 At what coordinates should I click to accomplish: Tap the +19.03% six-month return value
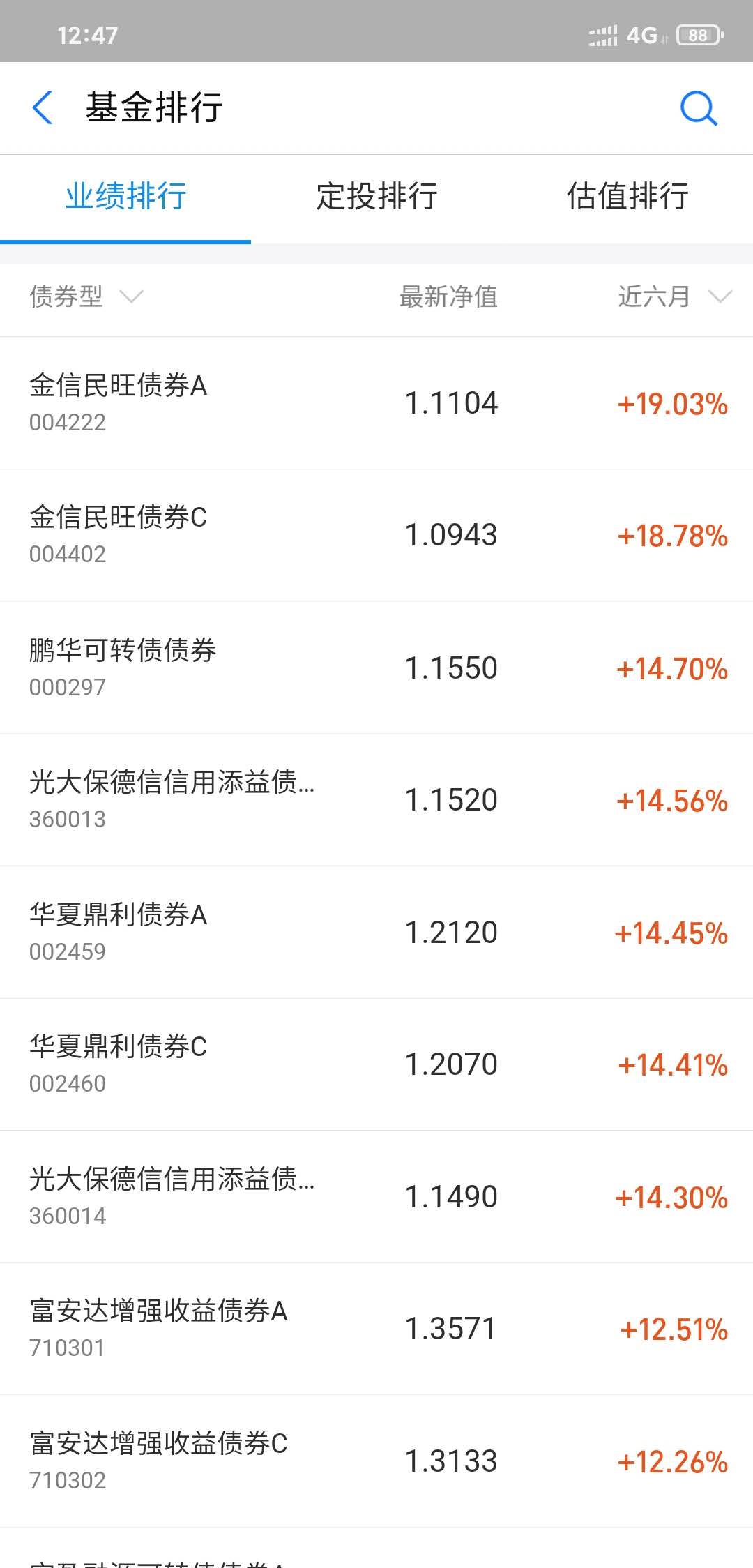pos(671,405)
